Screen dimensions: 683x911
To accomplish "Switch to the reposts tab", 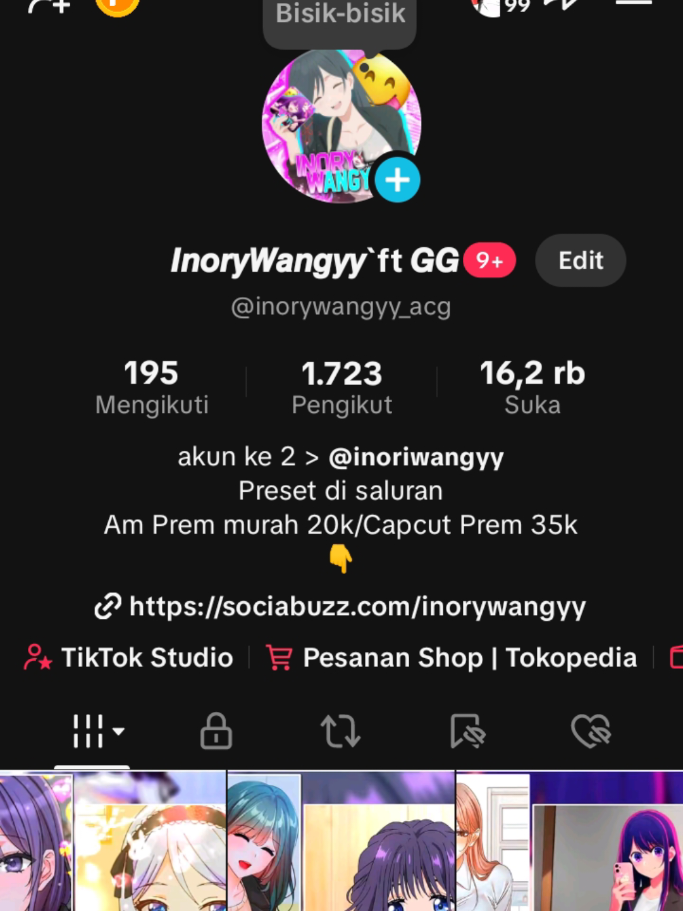I will click(x=341, y=732).
